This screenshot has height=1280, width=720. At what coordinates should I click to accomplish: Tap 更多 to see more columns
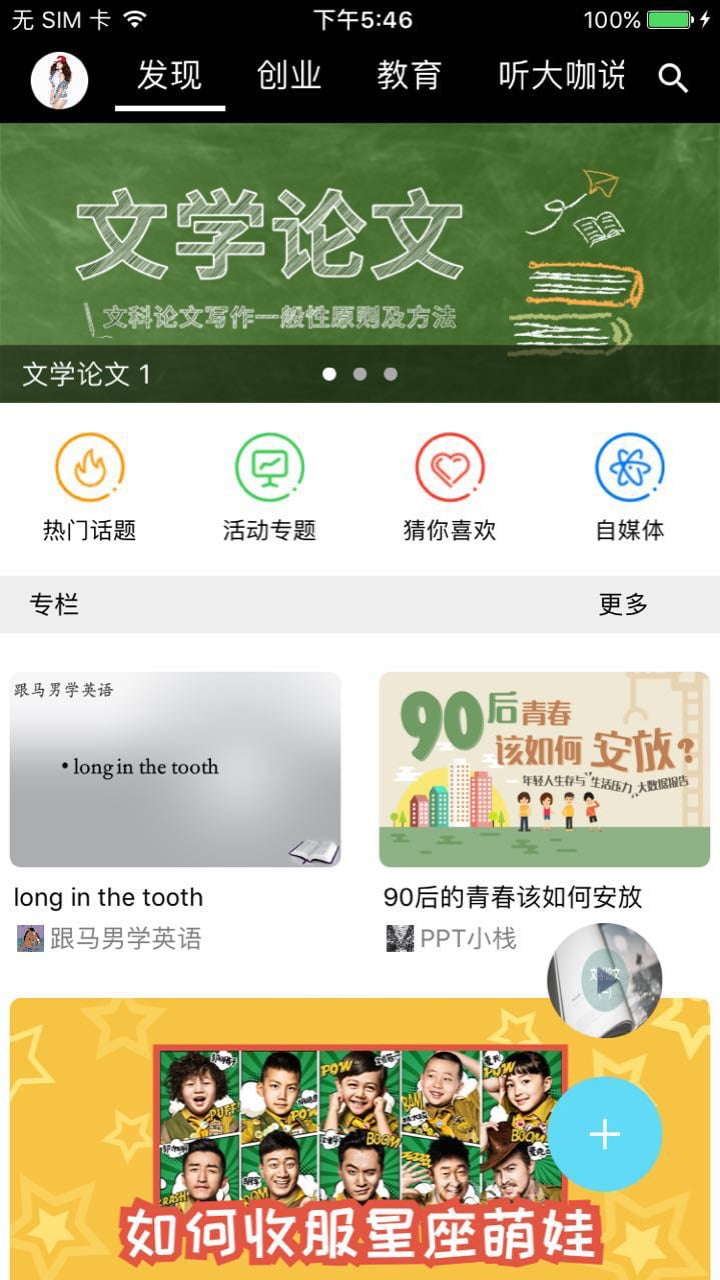point(624,604)
